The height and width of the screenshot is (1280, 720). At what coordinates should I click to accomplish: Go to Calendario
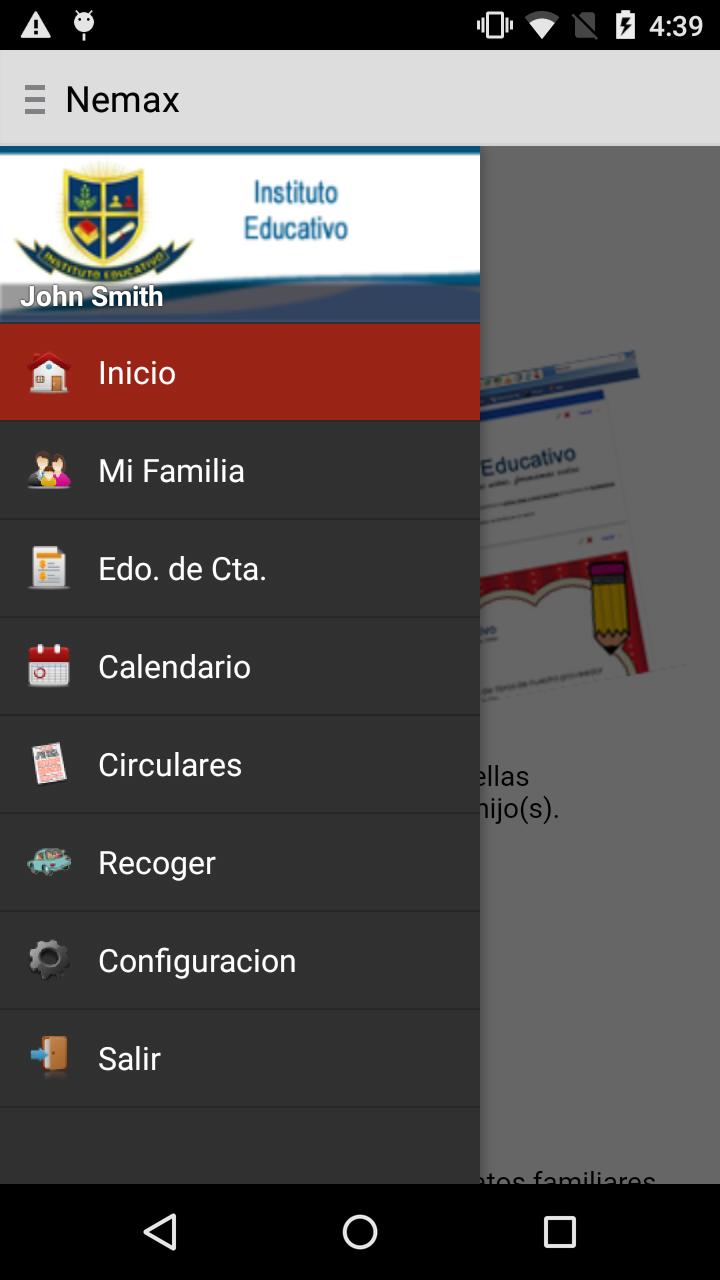click(239, 666)
